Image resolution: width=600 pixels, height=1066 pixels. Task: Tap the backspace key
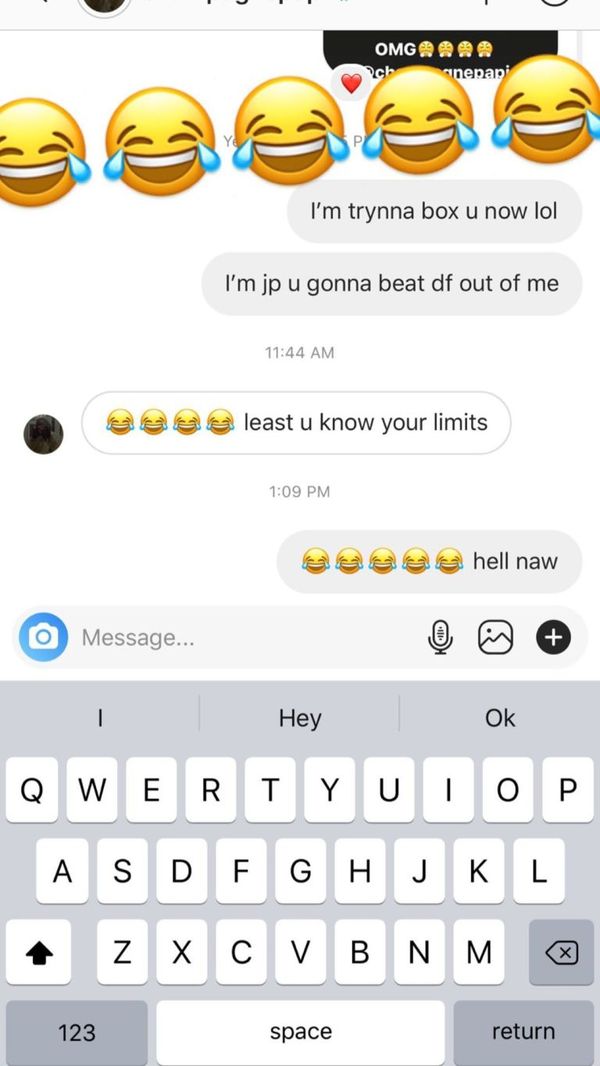pos(561,952)
